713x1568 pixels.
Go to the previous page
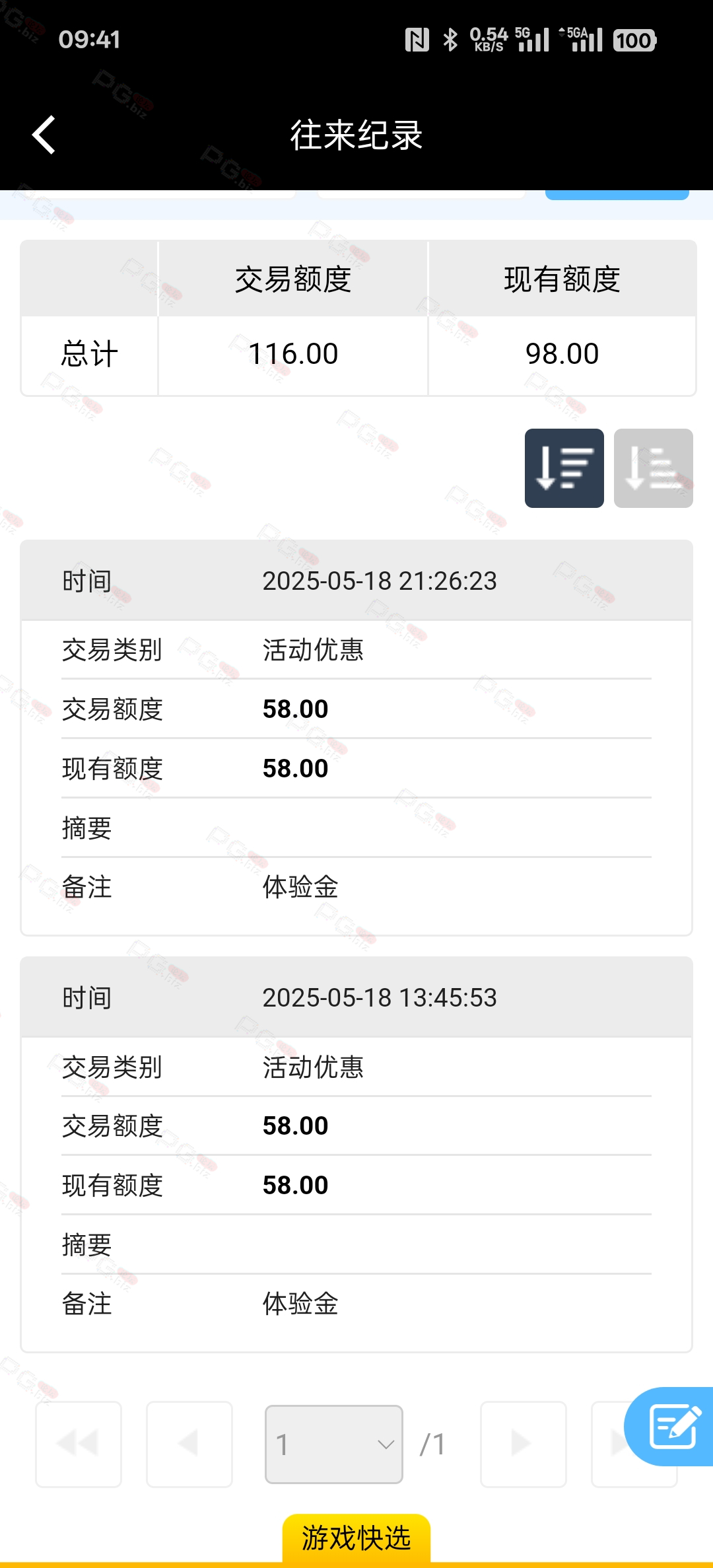pyautogui.click(x=189, y=1444)
